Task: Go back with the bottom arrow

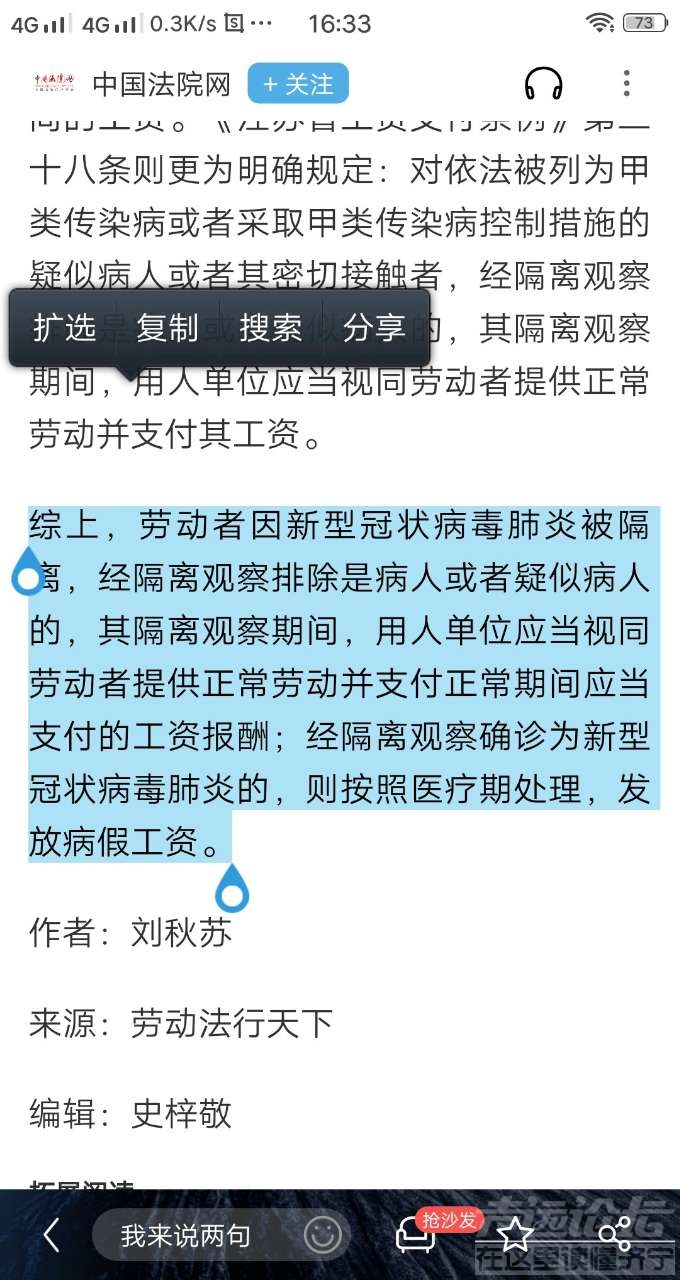Action: tap(51, 1236)
